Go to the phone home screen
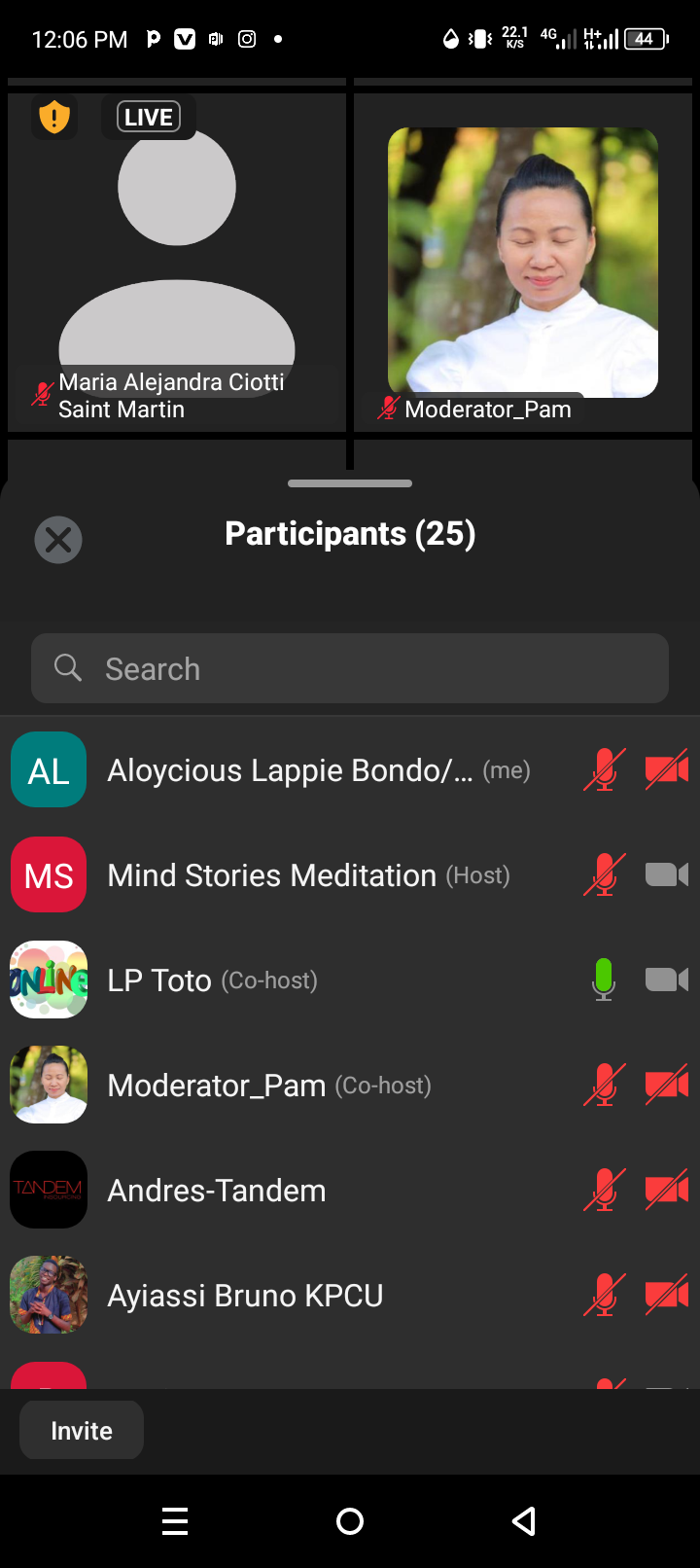The width and height of the screenshot is (700, 1568). [350, 1521]
